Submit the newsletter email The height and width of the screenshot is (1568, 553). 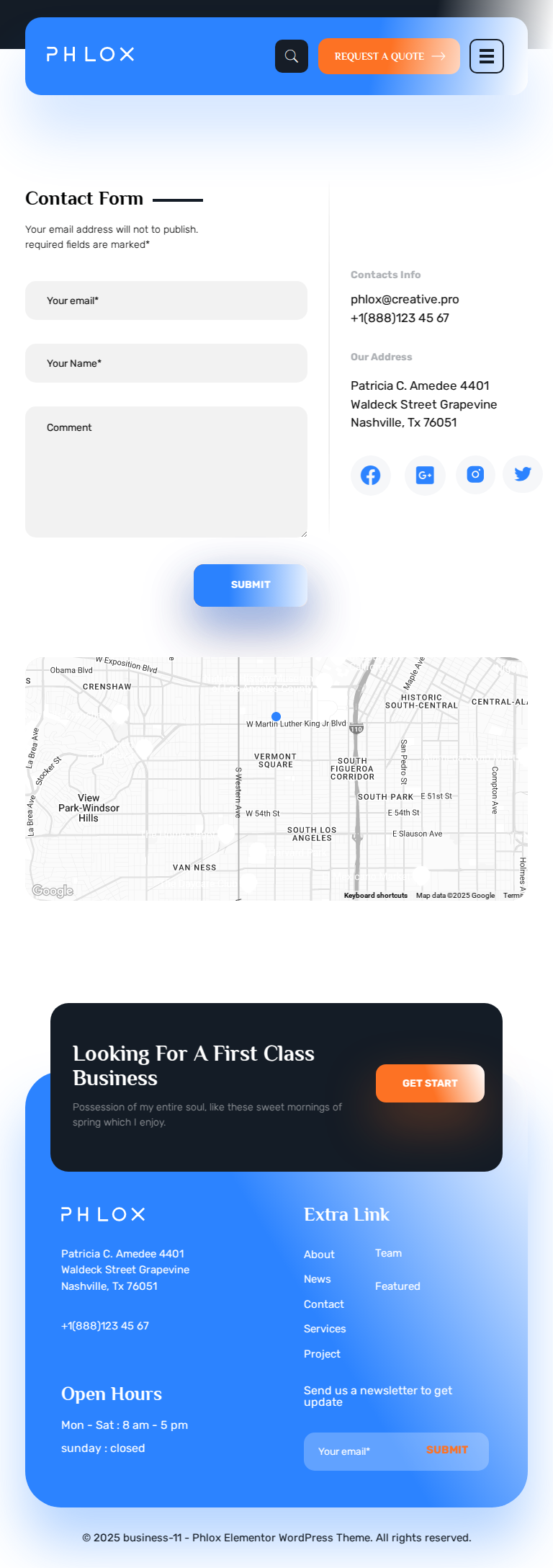(x=447, y=1450)
